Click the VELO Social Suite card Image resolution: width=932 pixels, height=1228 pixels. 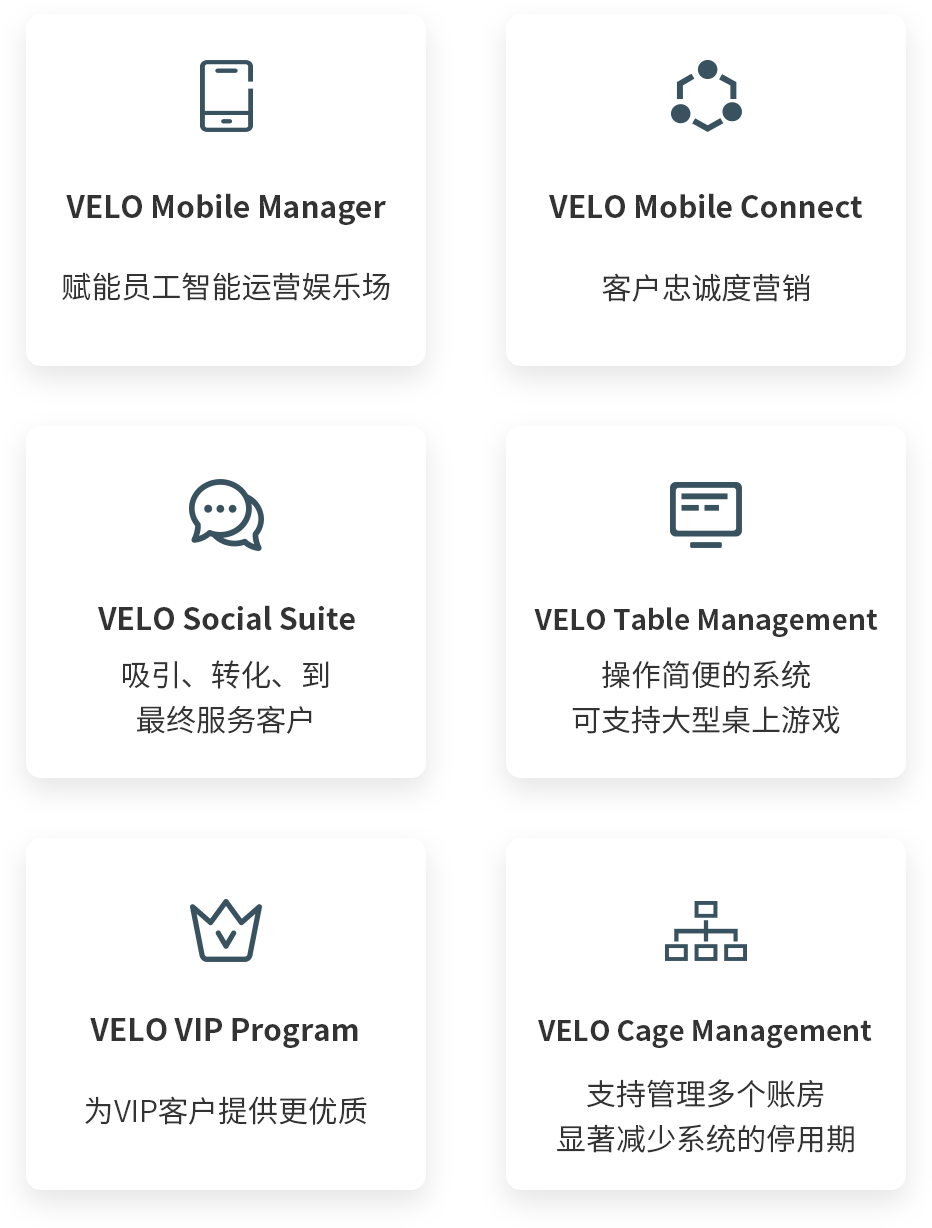tap(226, 600)
